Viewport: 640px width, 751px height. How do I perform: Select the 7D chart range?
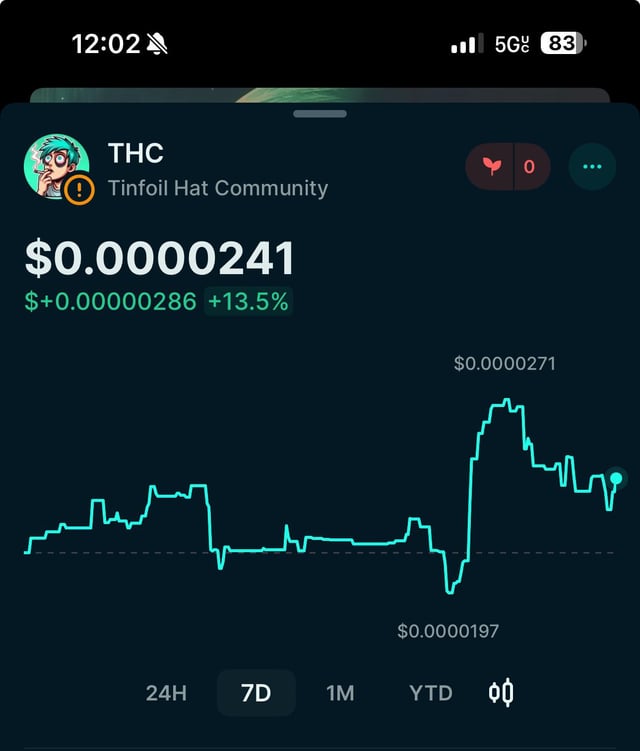(256, 693)
